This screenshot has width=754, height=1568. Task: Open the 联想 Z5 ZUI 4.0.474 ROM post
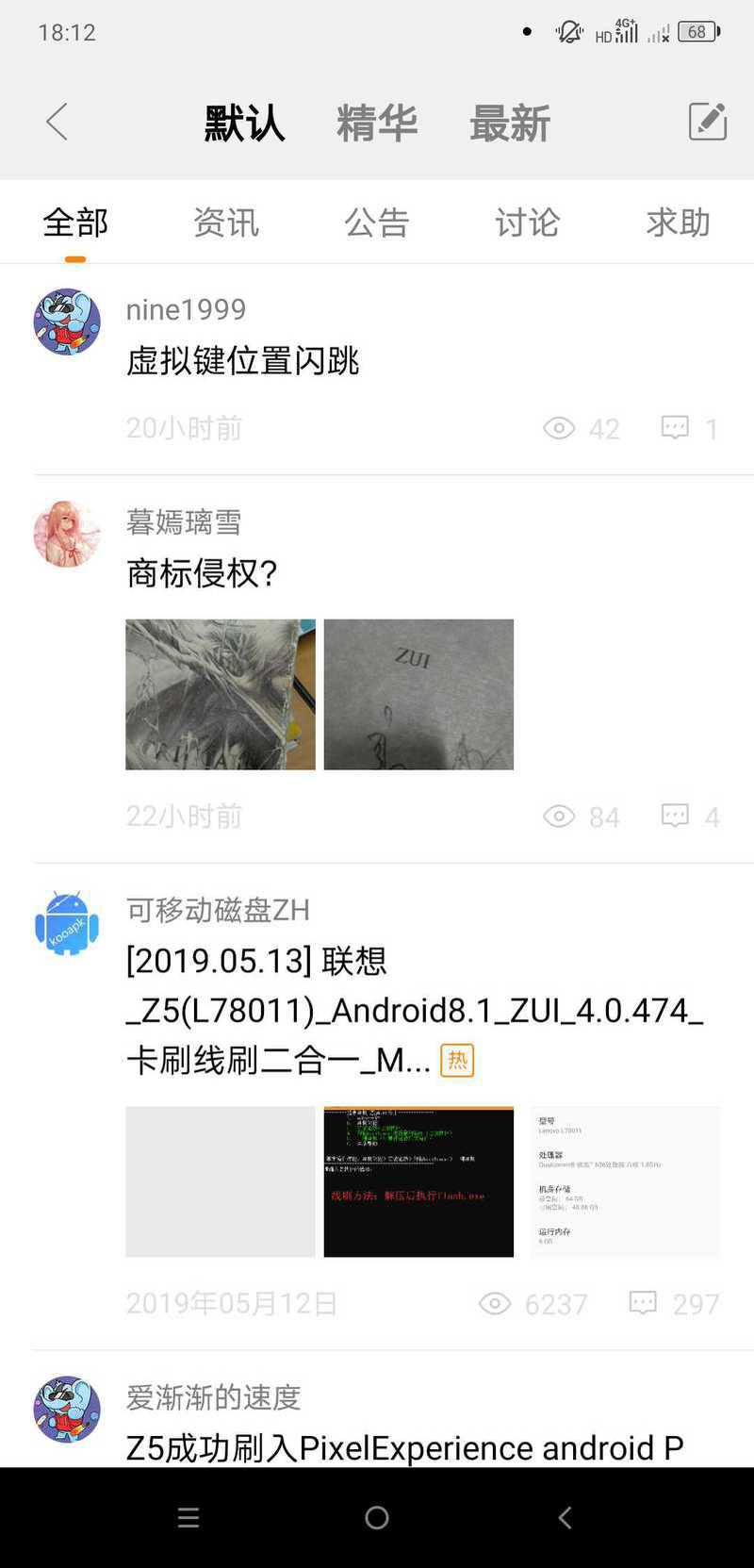415,1011
